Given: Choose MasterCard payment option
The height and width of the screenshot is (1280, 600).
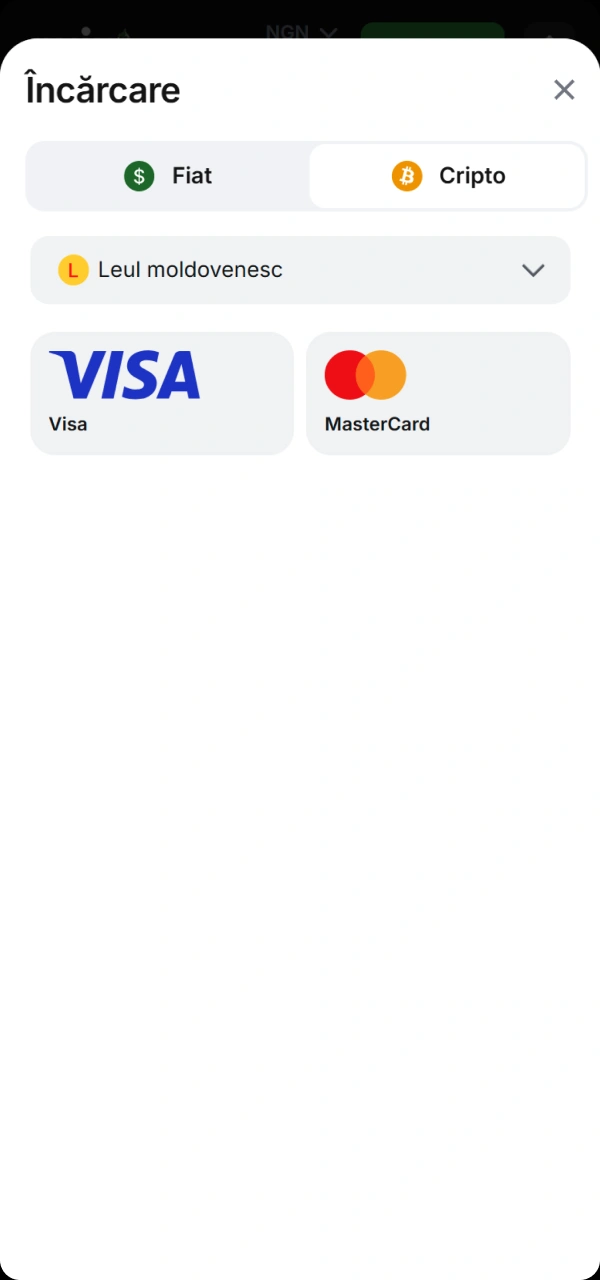Looking at the screenshot, I should coord(438,393).
